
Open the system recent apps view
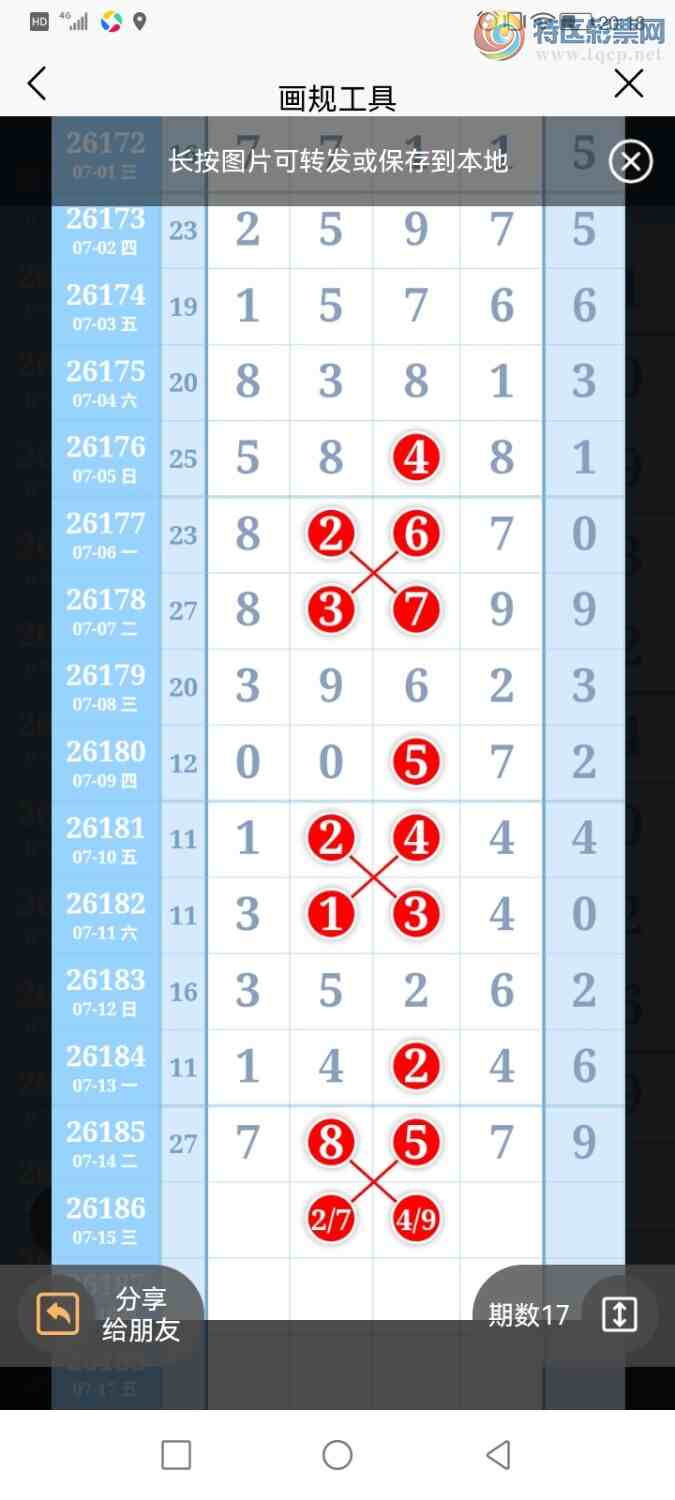click(176, 1455)
